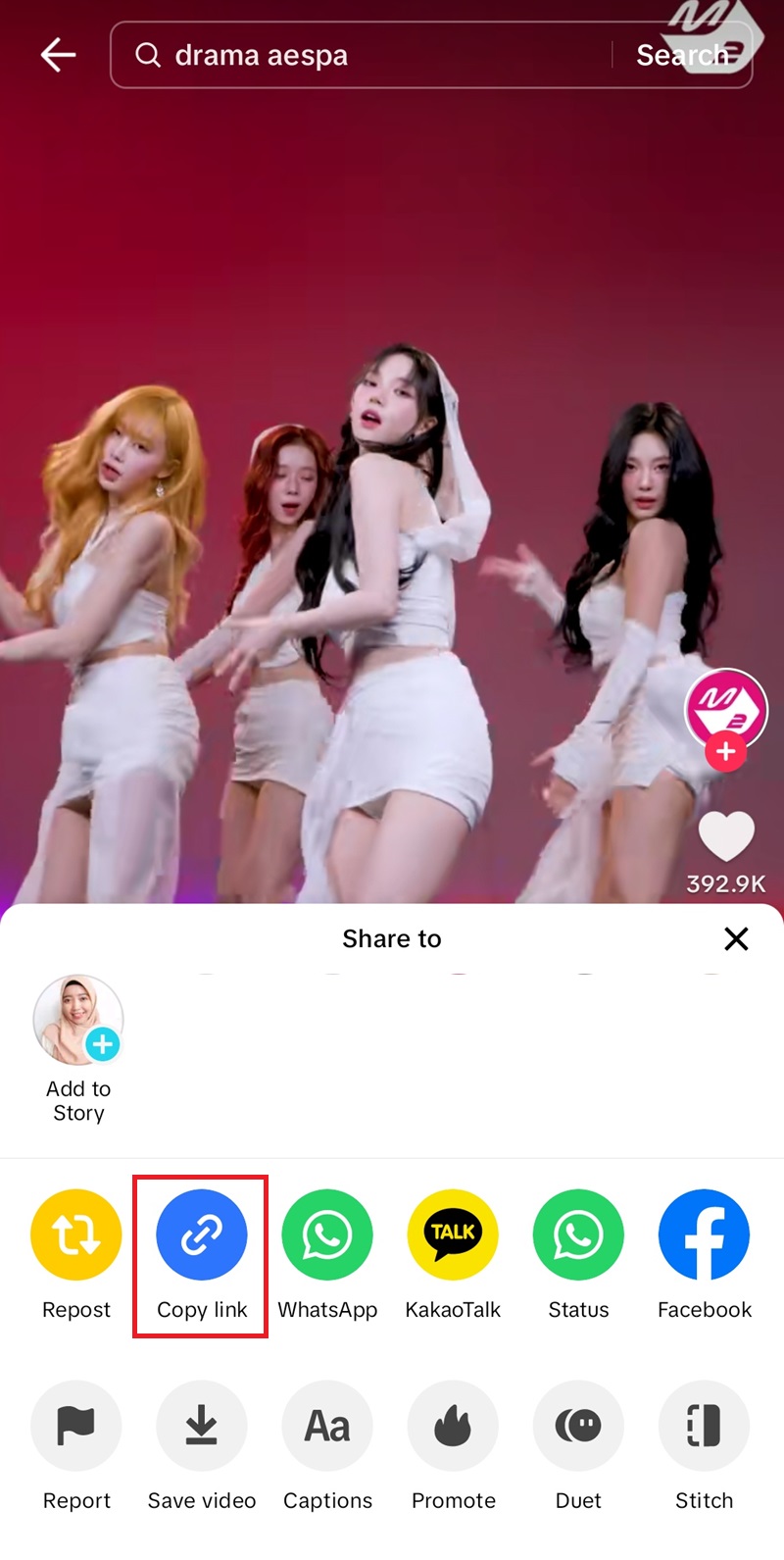Image resolution: width=784 pixels, height=1560 pixels.
Task: Tap the Search button
Action: pos(682,55)
